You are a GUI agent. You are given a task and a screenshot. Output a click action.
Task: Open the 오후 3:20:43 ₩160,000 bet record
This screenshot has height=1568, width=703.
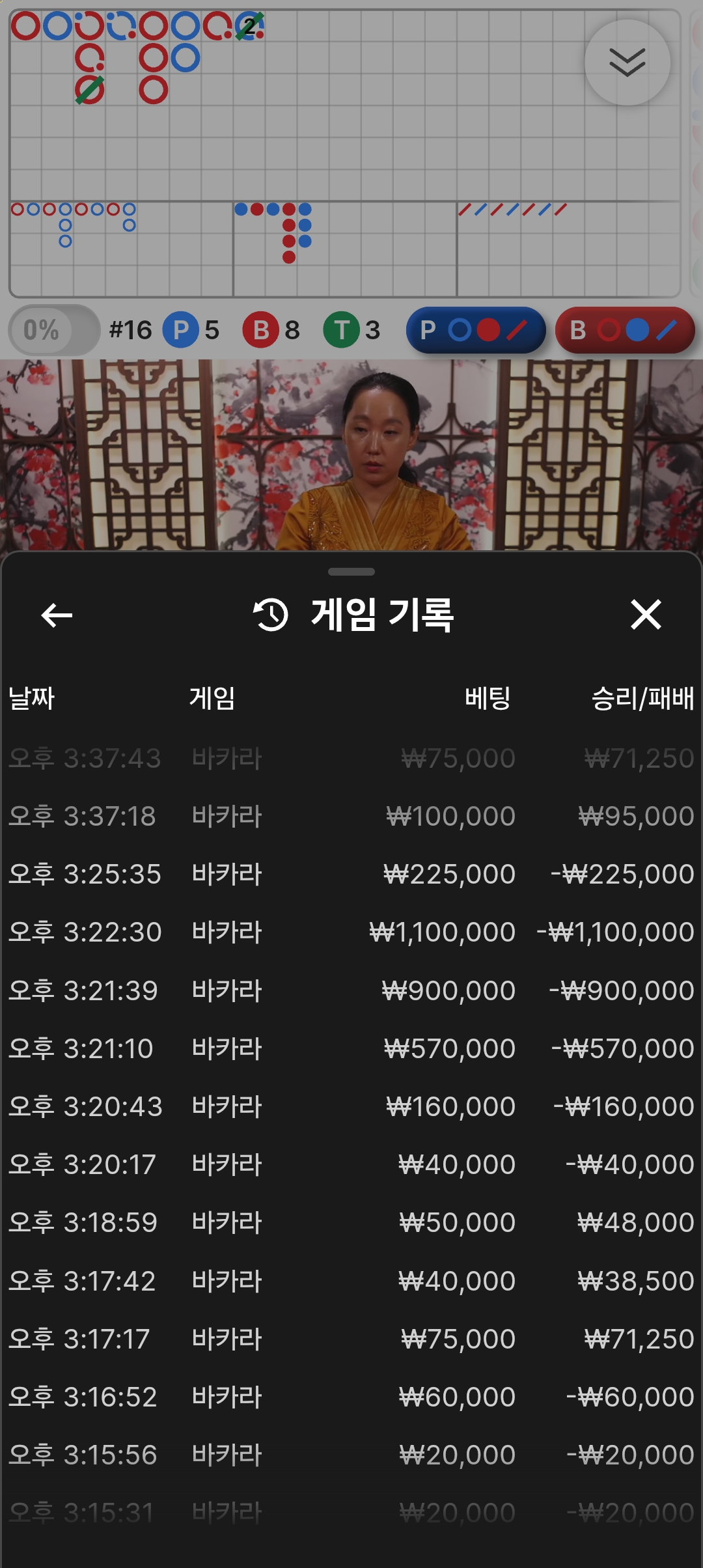click(351, 1106)
